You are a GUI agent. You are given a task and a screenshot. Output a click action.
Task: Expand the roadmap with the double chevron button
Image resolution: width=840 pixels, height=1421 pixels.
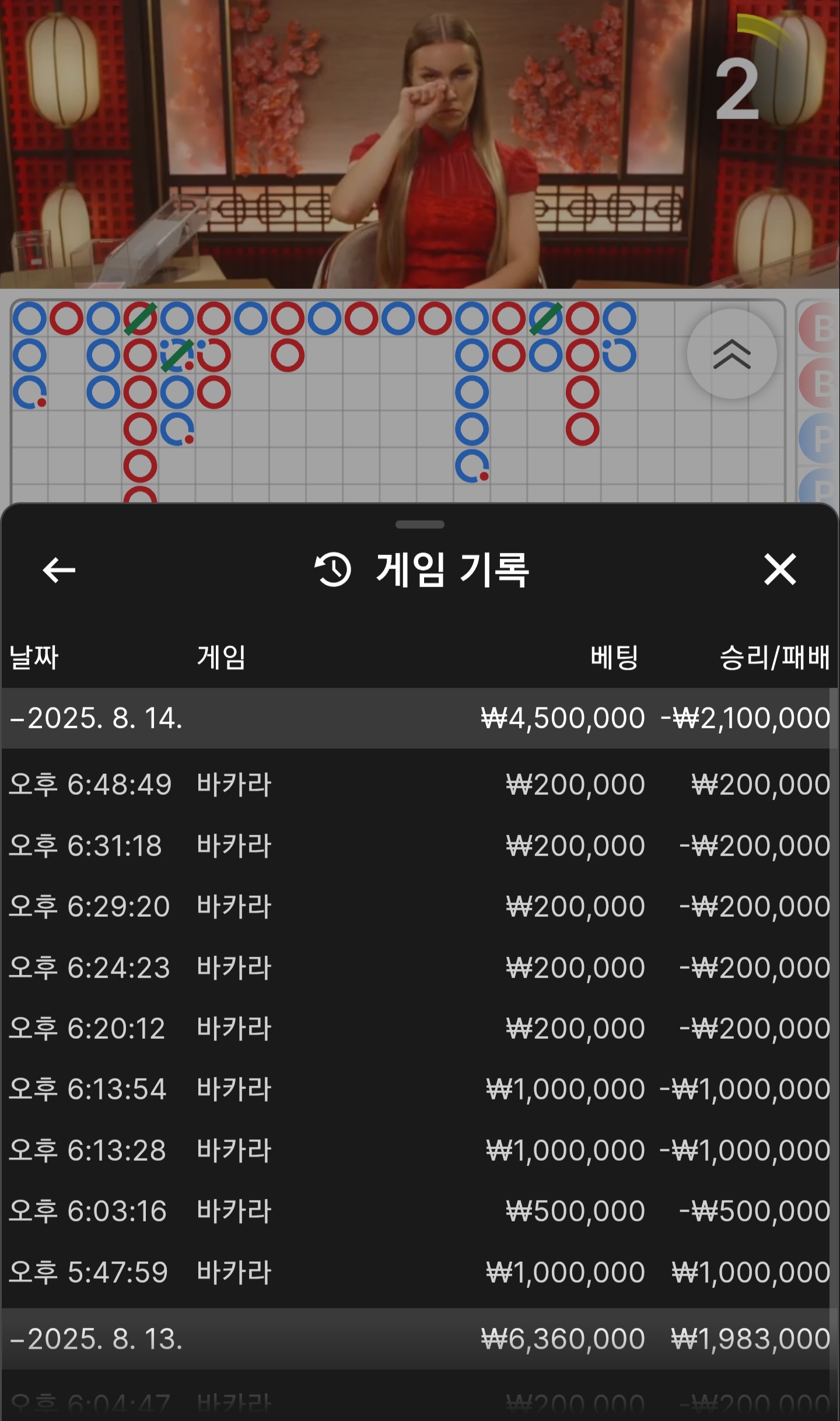(x=731, y=354)
